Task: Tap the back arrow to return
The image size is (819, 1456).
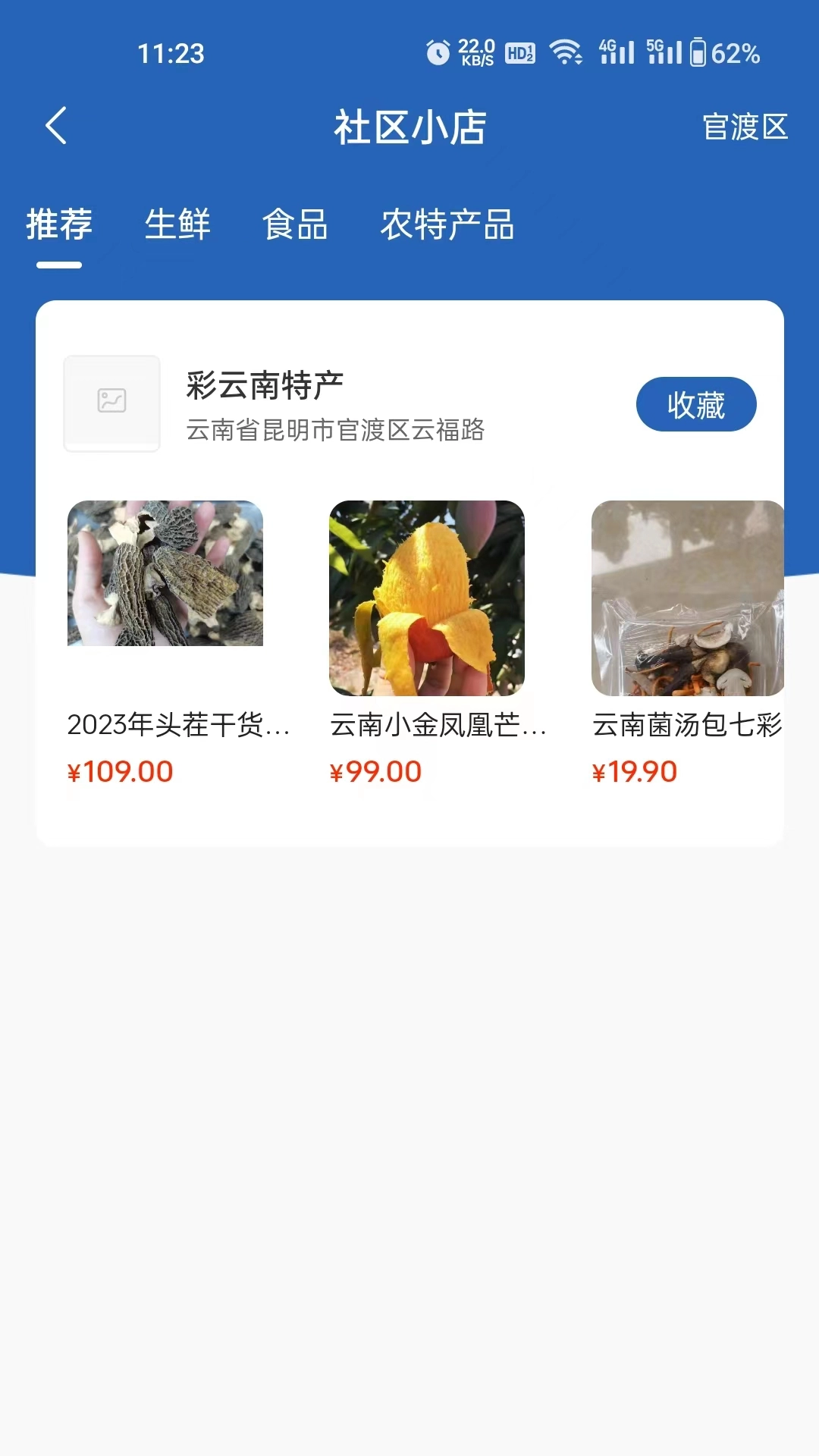Action: click(x=55, y=126)
